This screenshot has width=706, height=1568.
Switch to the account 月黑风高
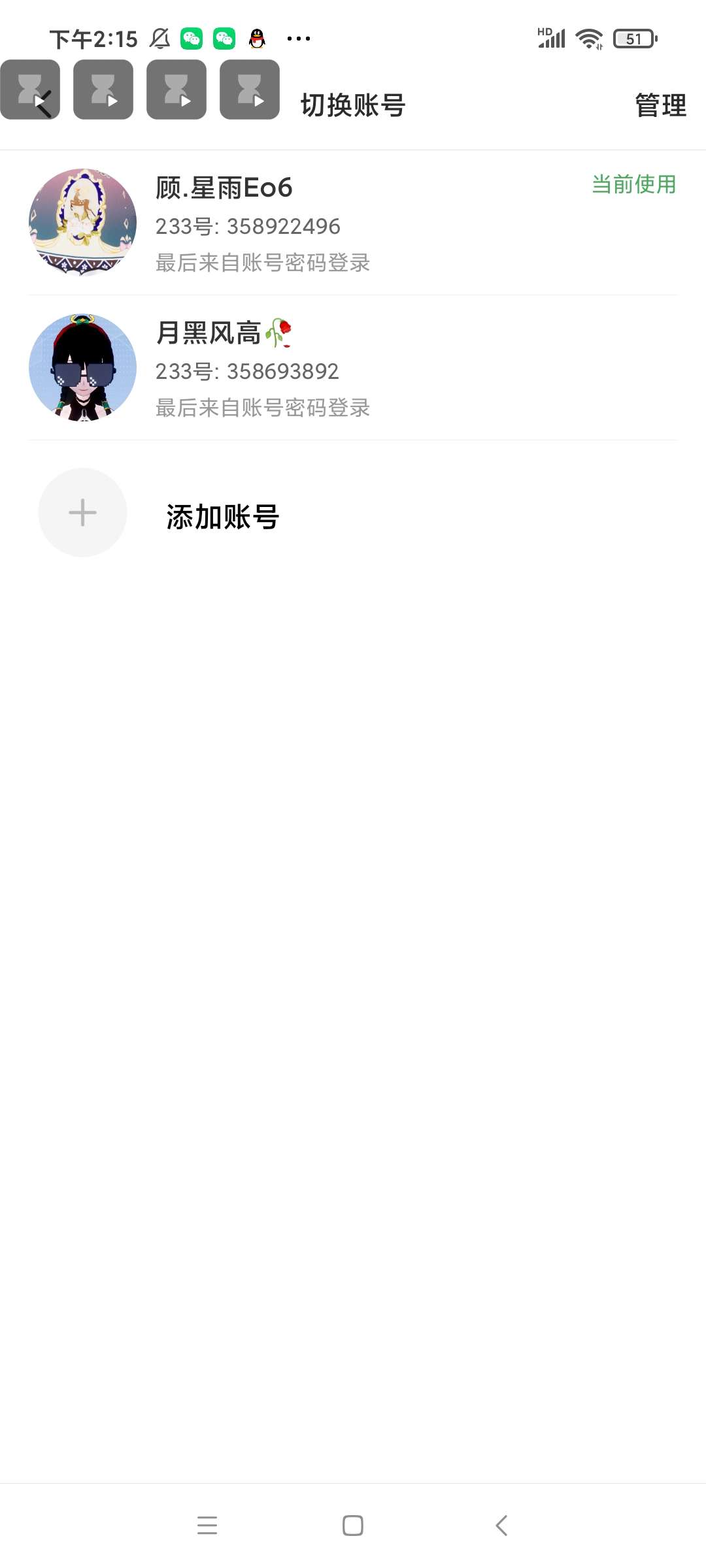point(353,368)
